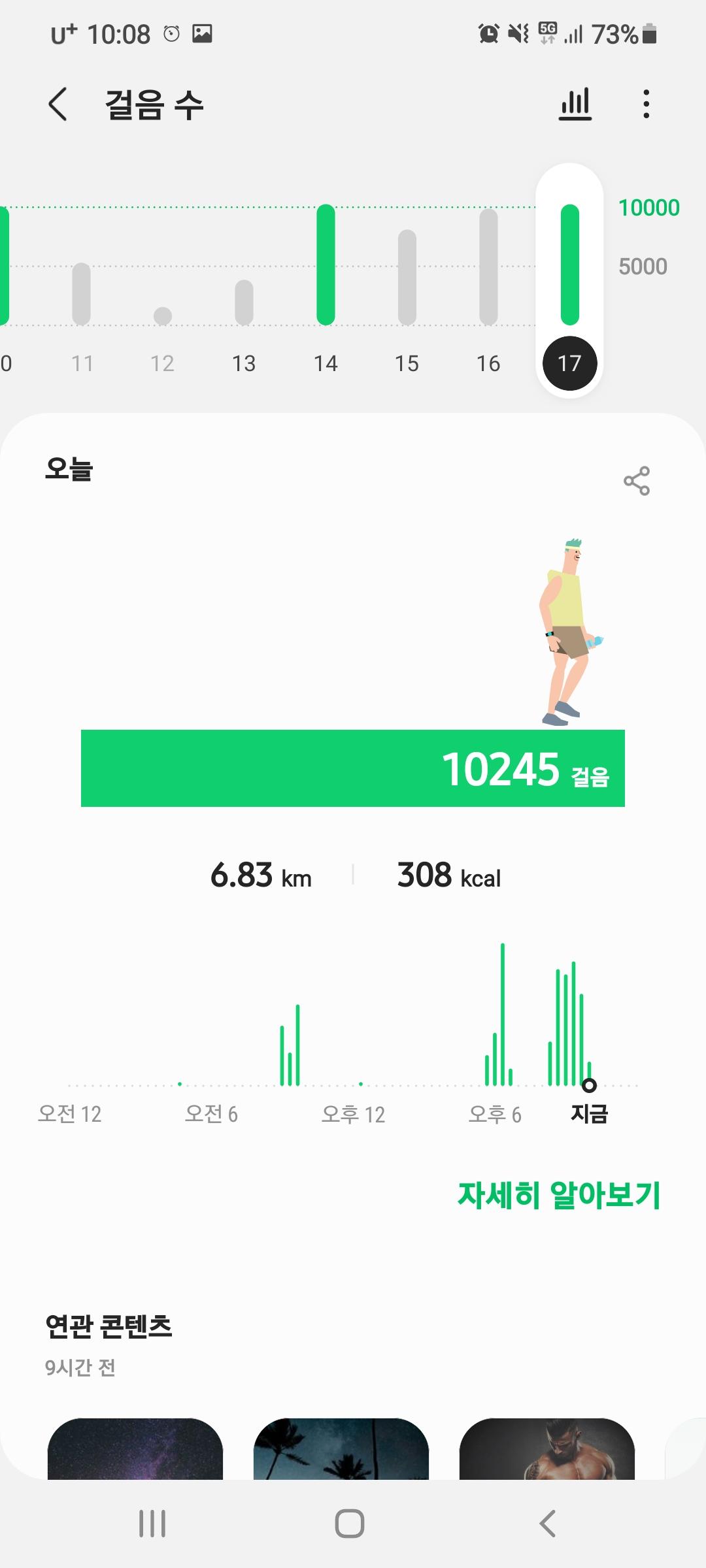Go back from the 걸음 수 screen
This screenshot has width=706, height=1568.
58,105
